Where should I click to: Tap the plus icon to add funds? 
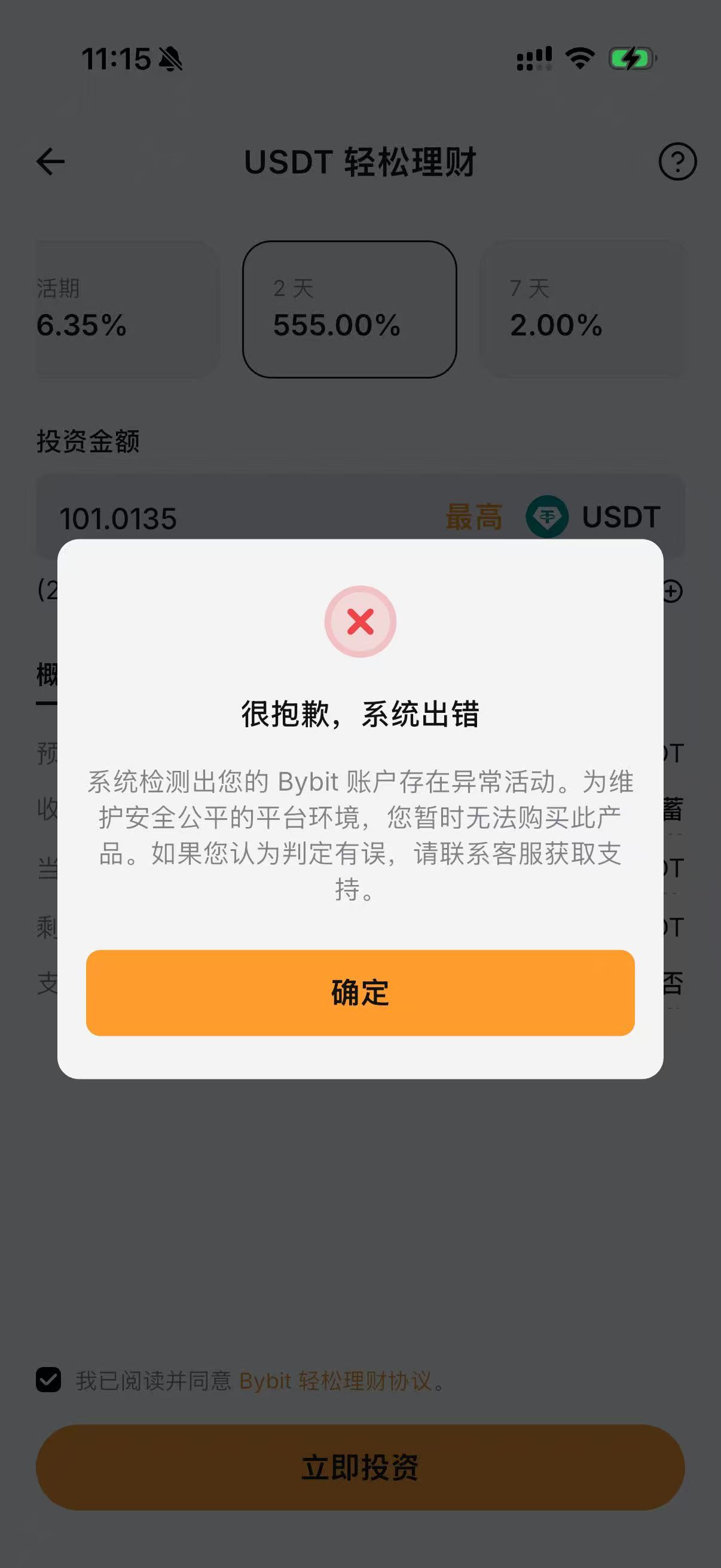672,591
